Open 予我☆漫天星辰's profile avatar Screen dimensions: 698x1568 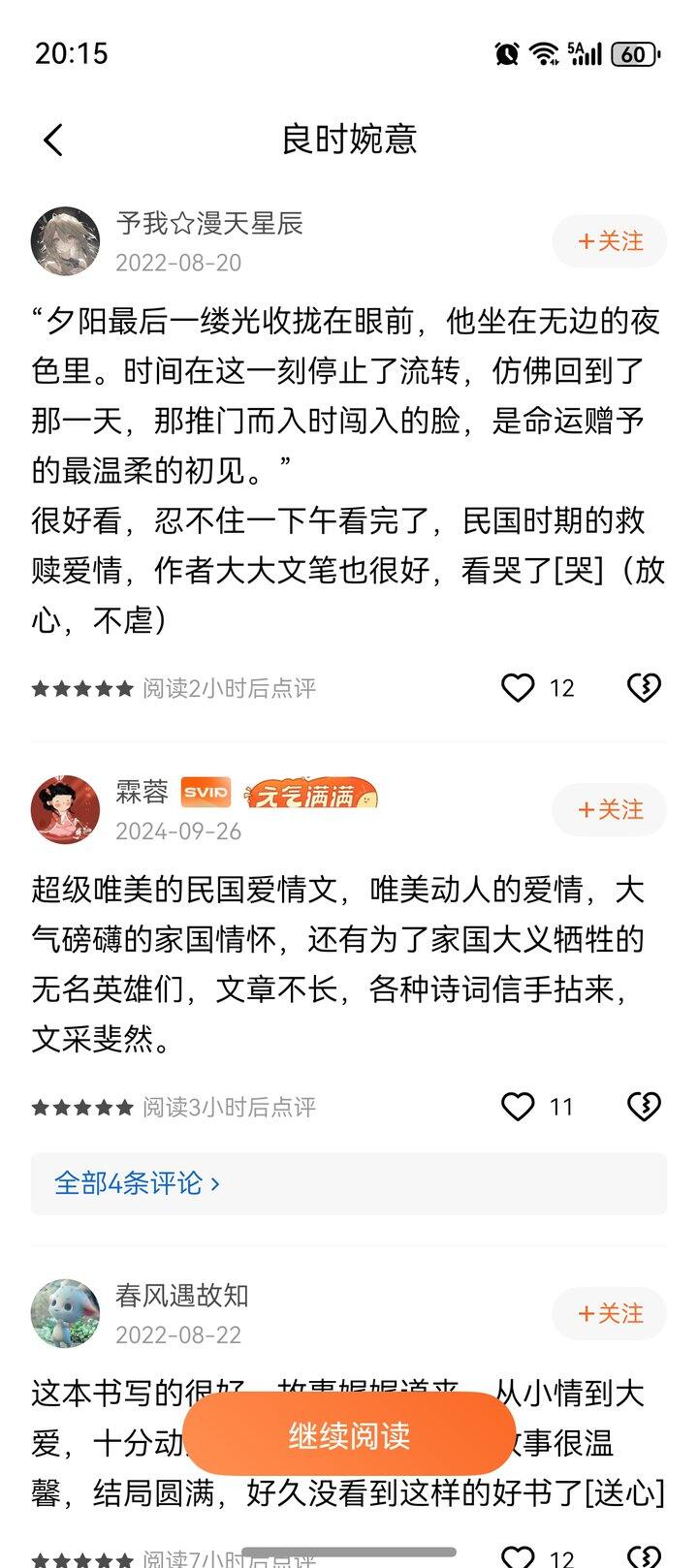[x=65, y=241]
